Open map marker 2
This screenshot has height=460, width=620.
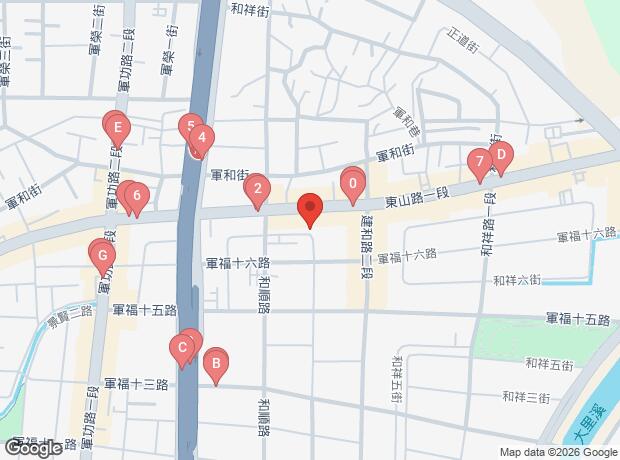click(258, 188)
